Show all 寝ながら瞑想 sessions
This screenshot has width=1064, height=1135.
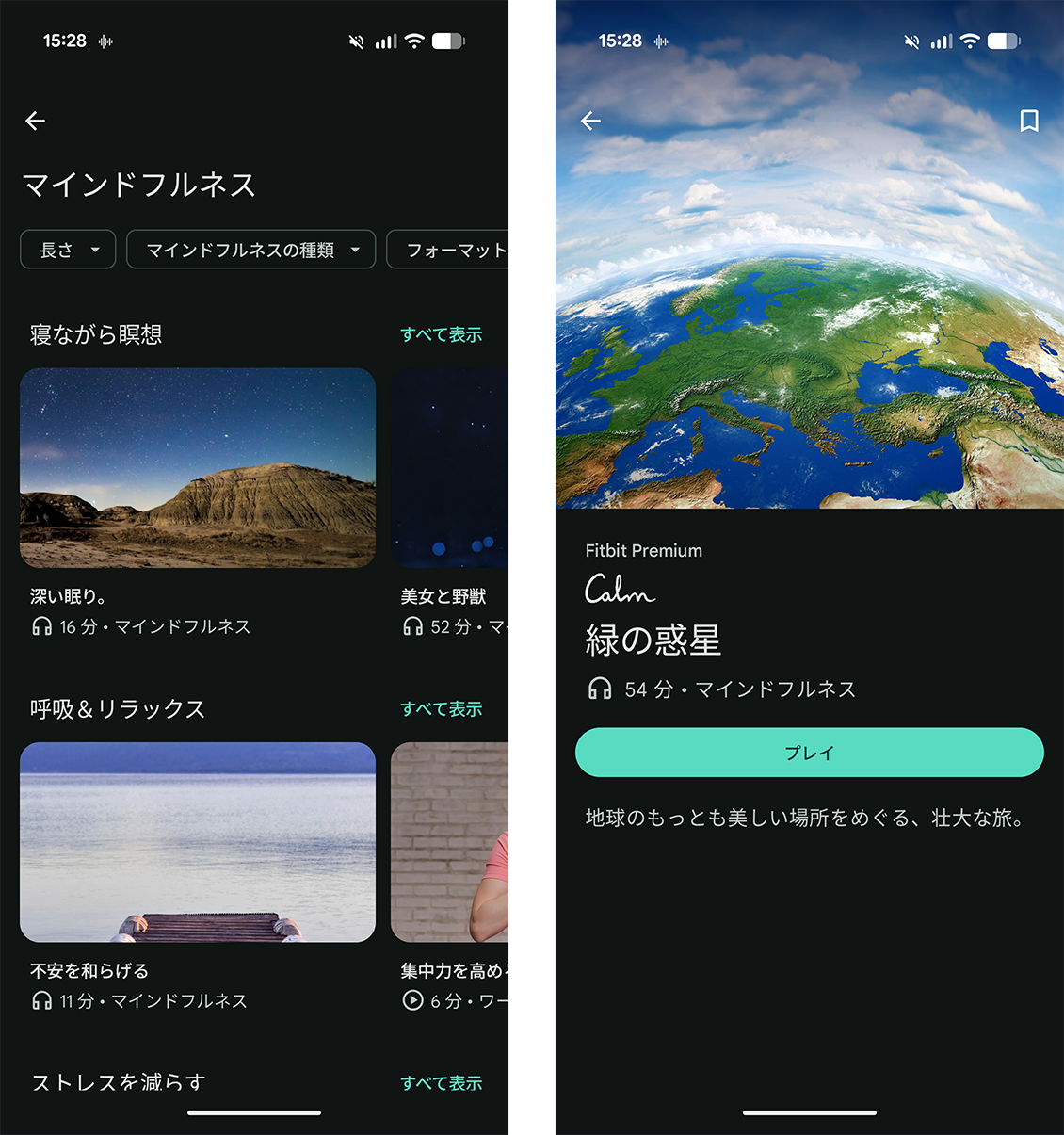click(441, 334)
